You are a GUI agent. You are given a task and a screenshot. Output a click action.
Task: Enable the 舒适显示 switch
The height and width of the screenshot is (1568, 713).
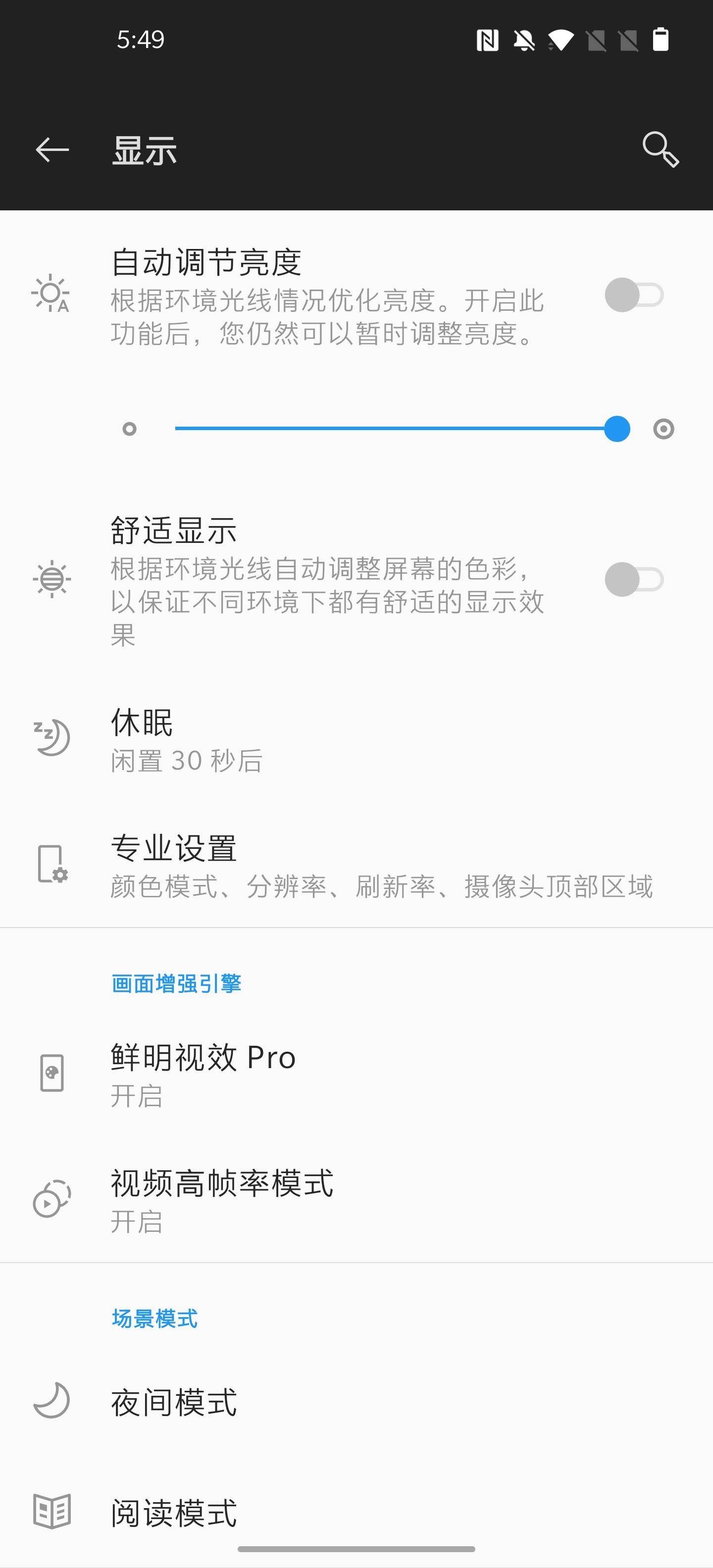click(x=633, y=579)
